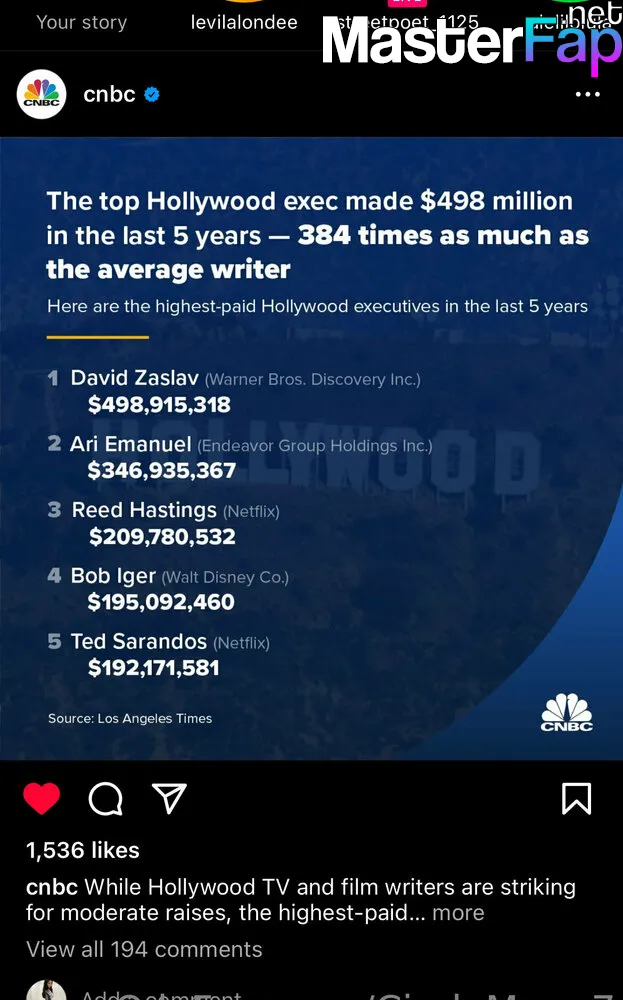Open the comment bubble icon
Viewport: 623px width, 1000px height.
pyautogui.click(x=105, y=798)
